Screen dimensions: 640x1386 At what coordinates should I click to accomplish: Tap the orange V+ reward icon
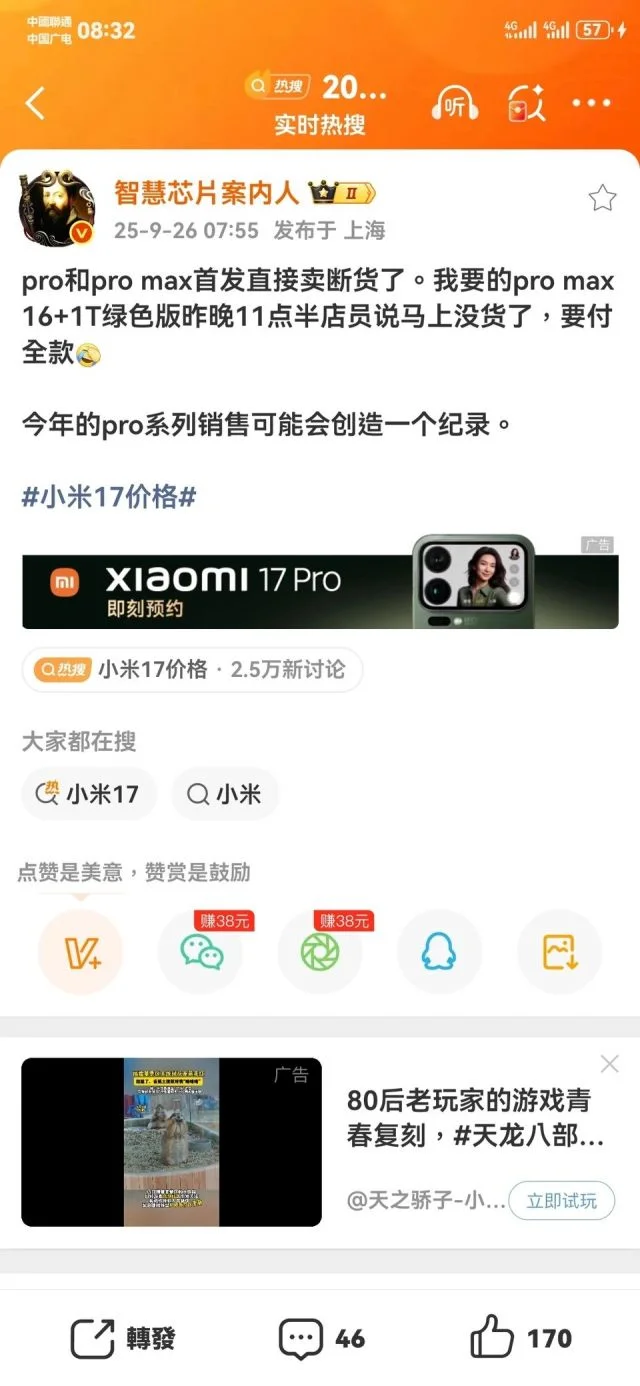click(81, 952)
